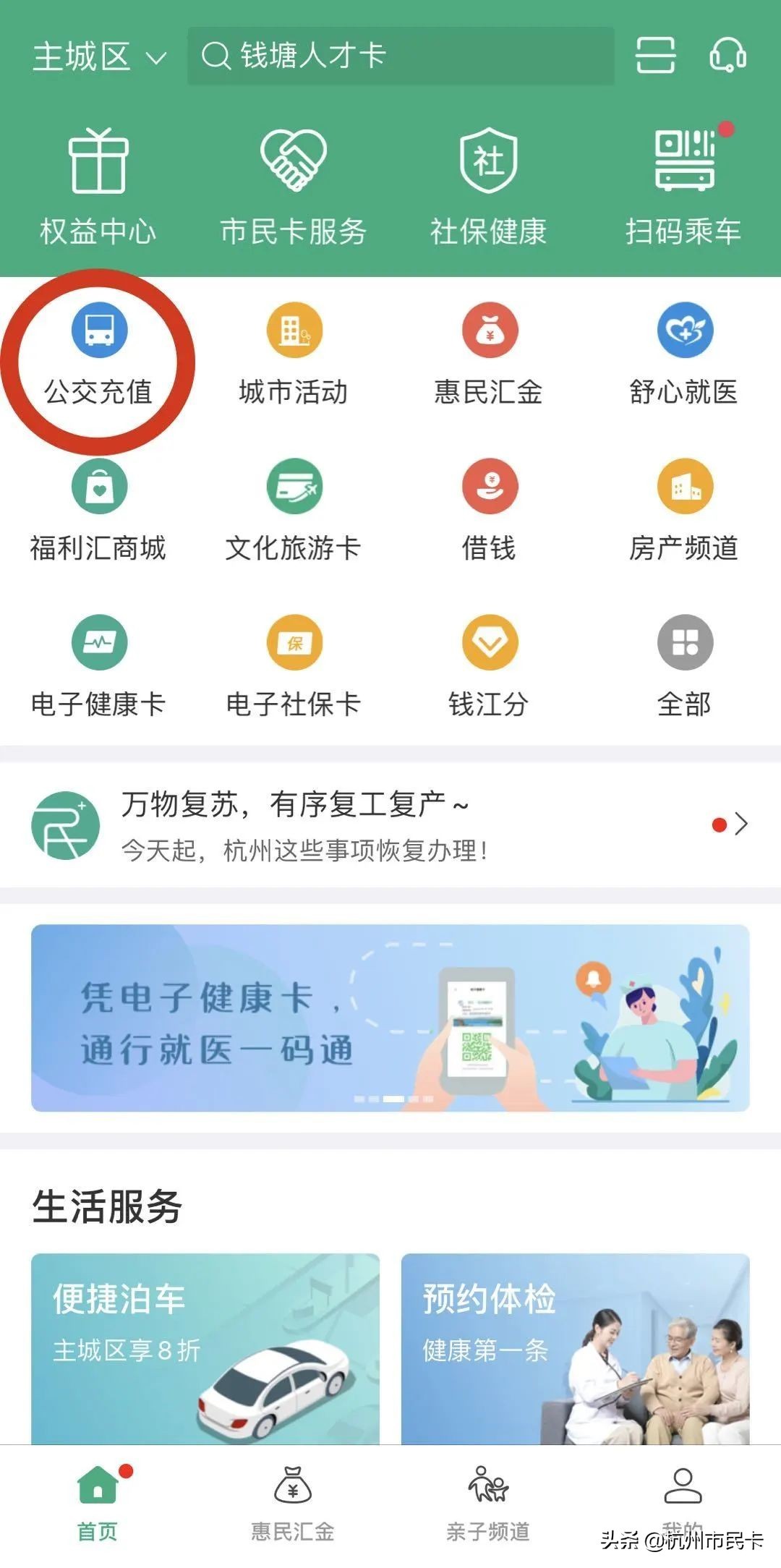This screenshot has height=1568, width=781.
Task: Open 城市活动
Action: (294, 354)
